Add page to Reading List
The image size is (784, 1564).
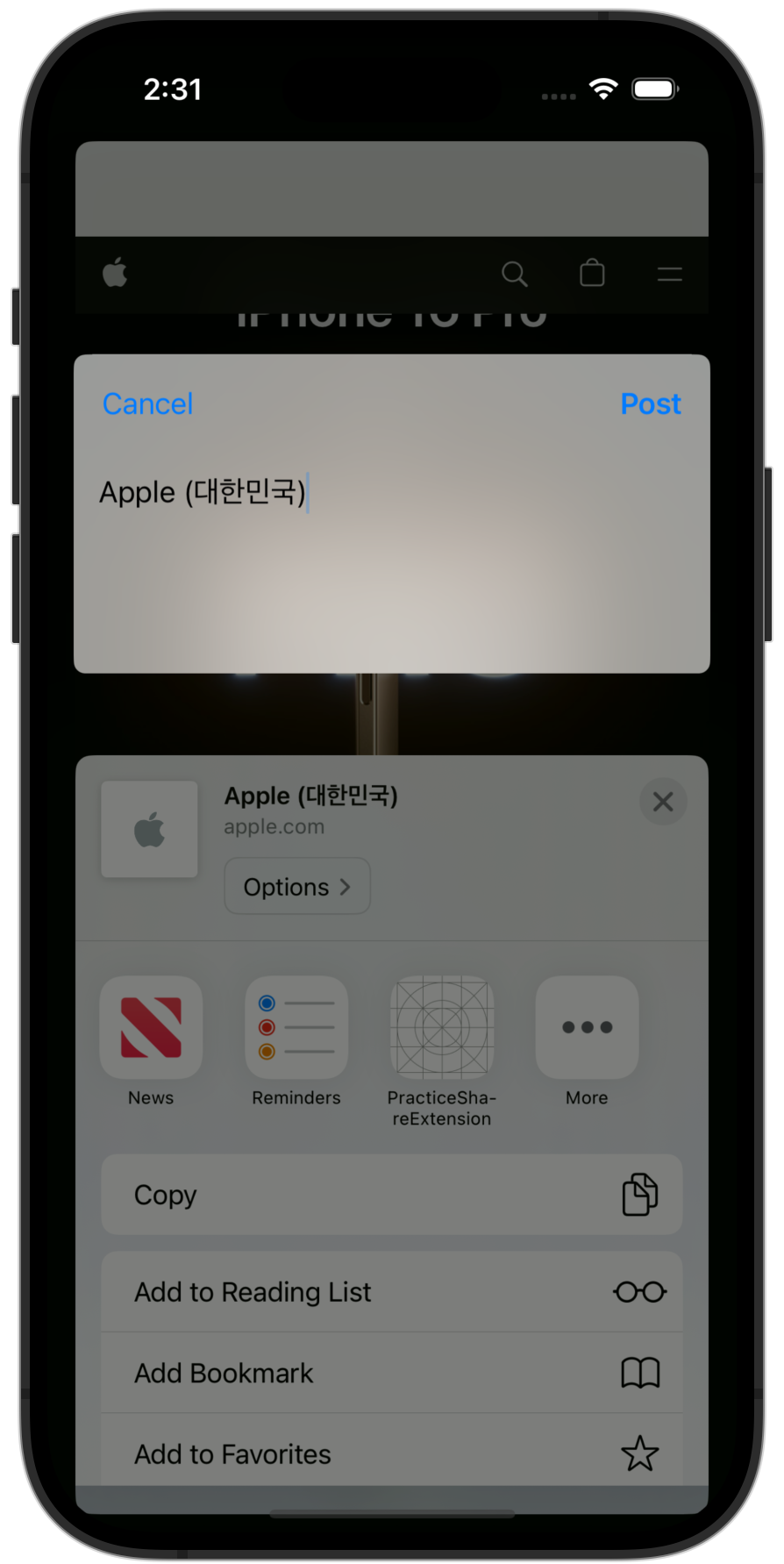[x=391, y=1292]
